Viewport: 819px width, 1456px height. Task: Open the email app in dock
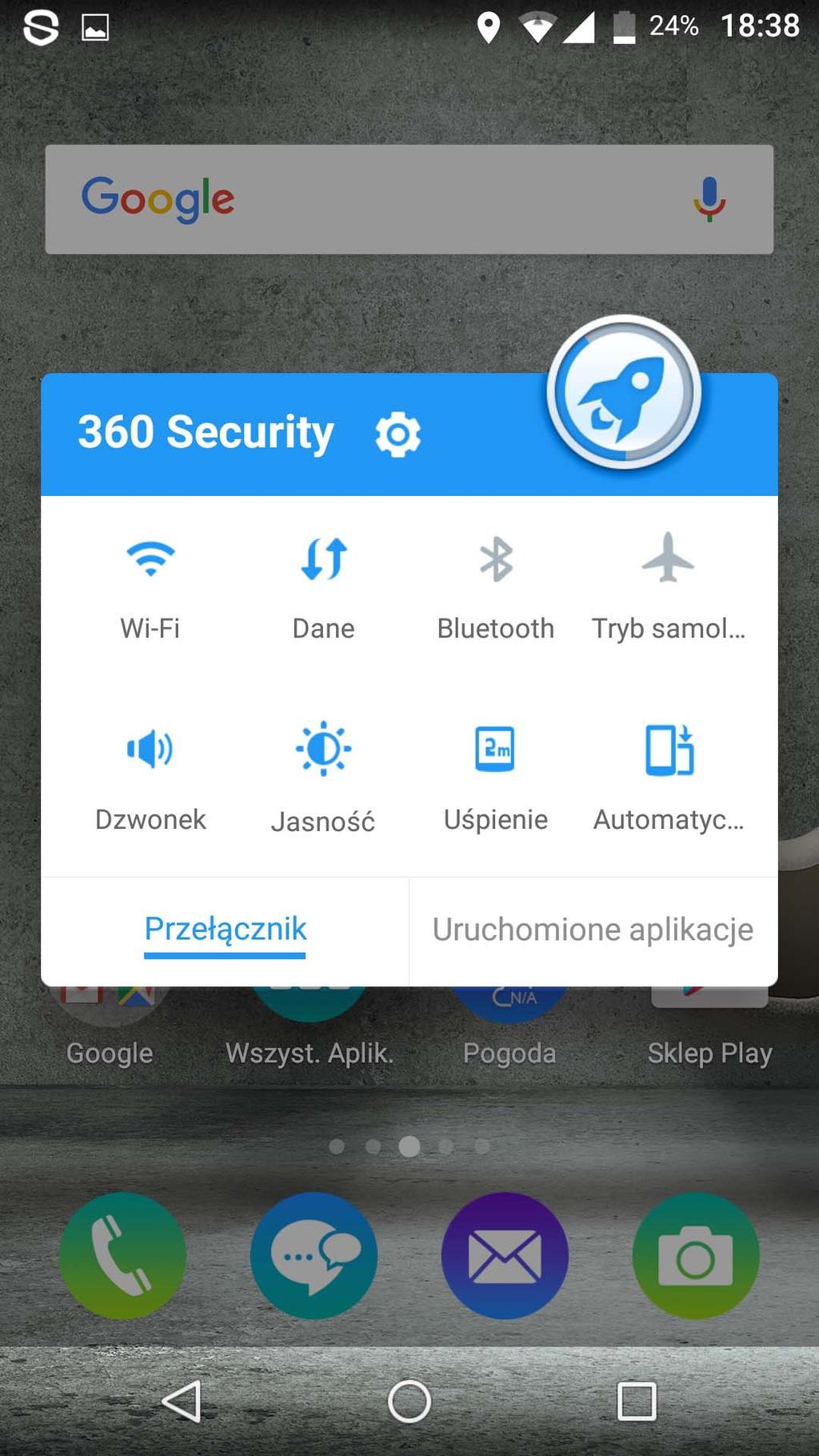pos(505,1255)
